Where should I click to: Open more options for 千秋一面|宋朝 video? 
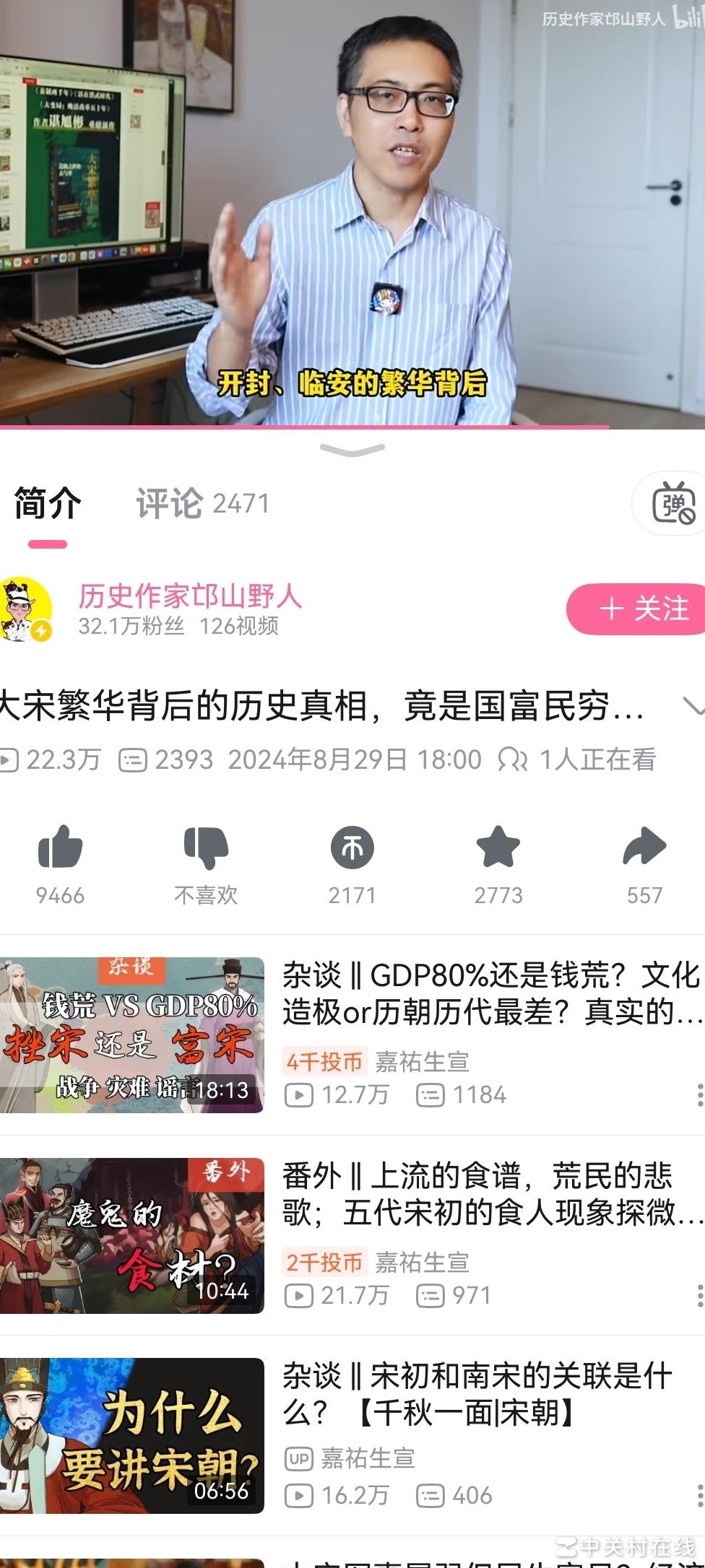[699, 1496]
